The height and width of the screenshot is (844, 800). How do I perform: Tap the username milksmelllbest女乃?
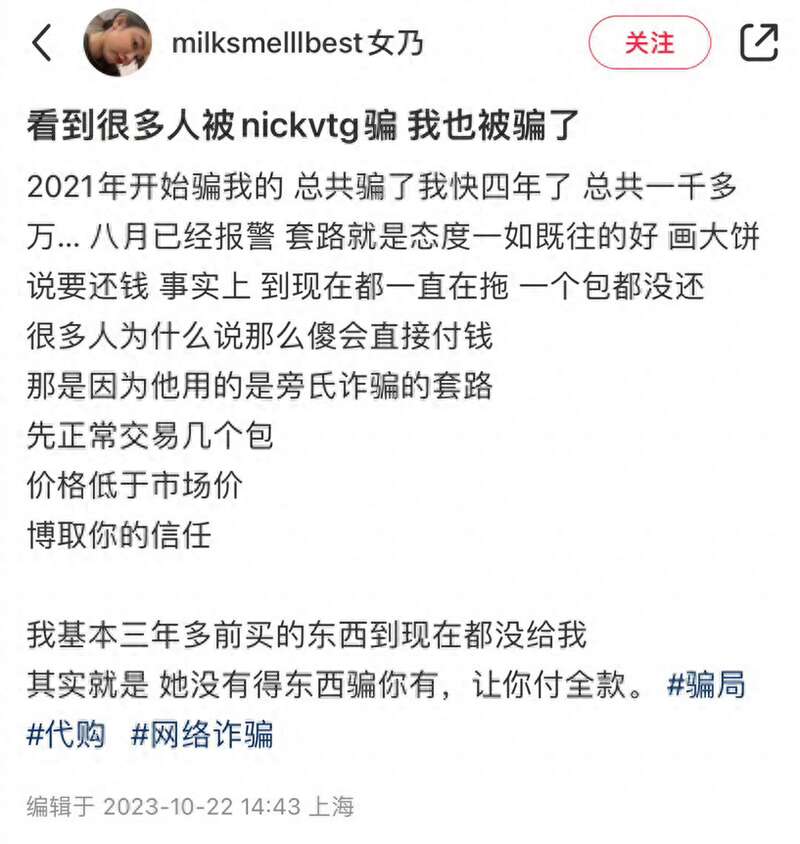(297, 43)
